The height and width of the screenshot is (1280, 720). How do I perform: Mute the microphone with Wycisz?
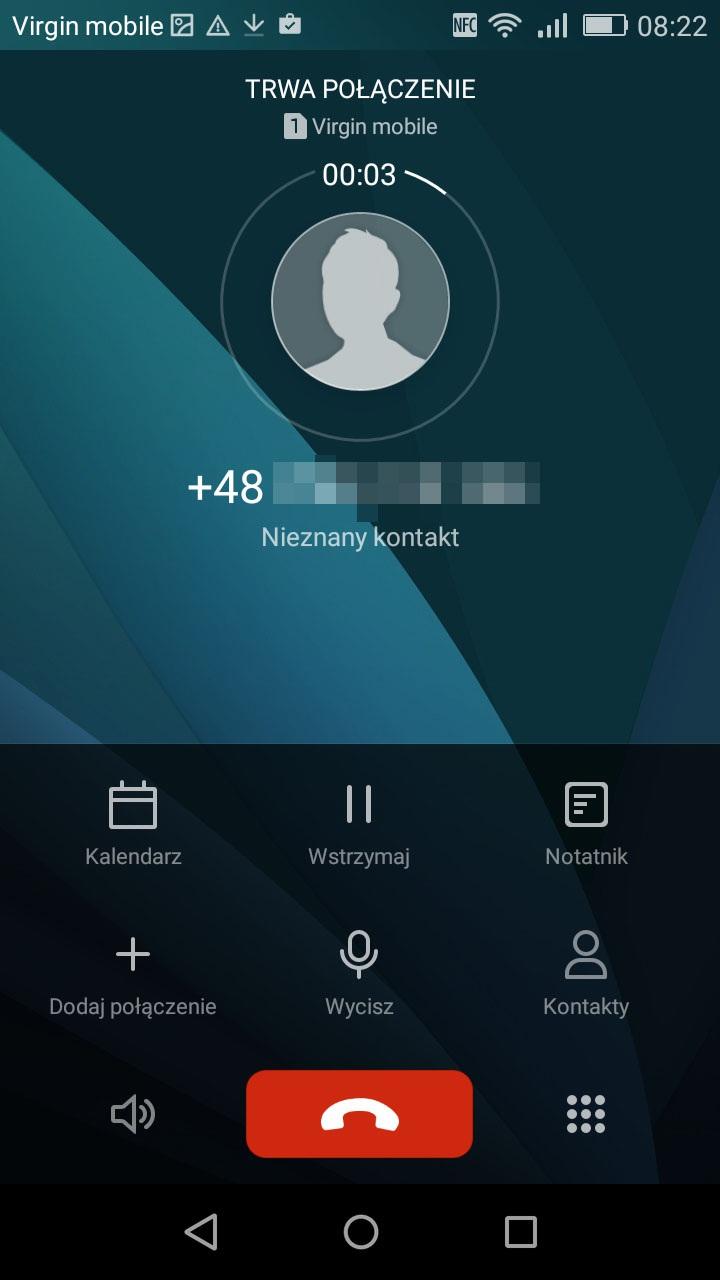tap(359, 973)
